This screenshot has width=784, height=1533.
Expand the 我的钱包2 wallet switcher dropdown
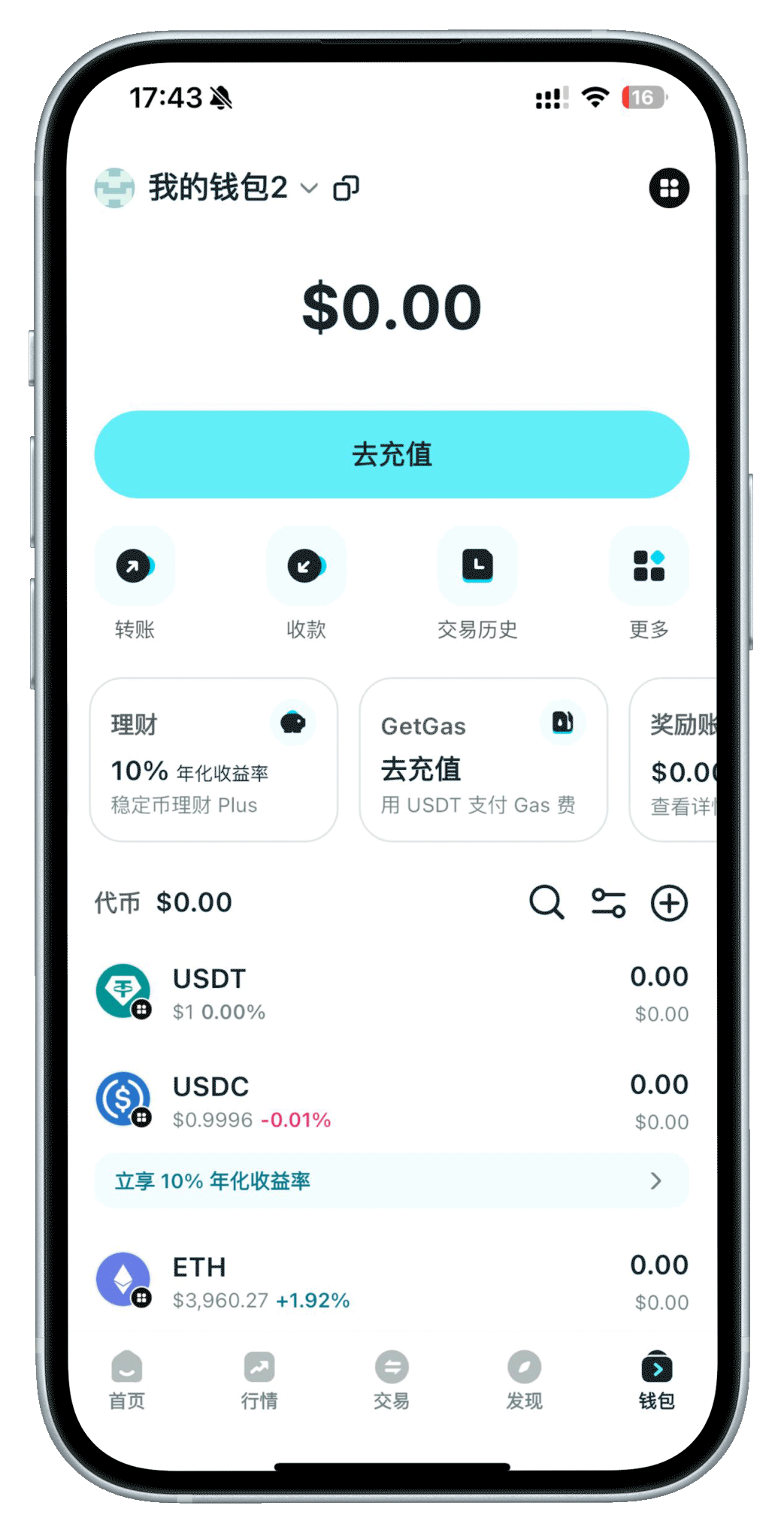[308, 188]
